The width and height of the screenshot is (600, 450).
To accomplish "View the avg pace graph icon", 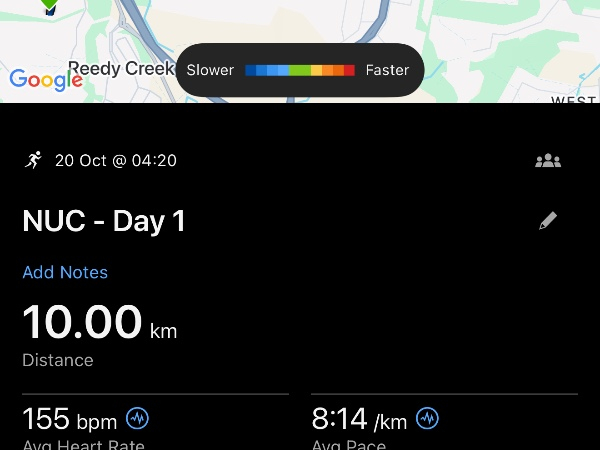I will pos(427,418).
